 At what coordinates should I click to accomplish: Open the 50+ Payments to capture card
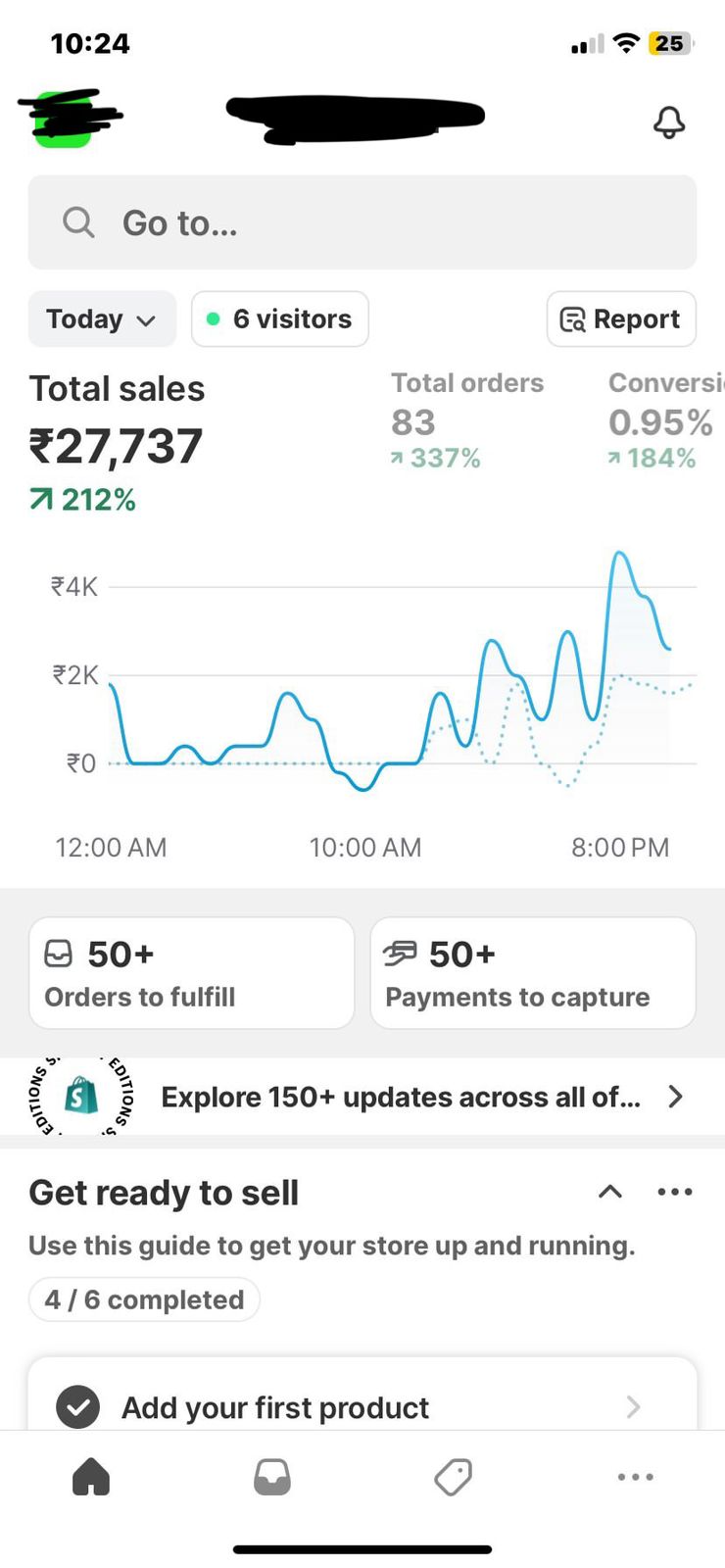[x=532, y=973]
